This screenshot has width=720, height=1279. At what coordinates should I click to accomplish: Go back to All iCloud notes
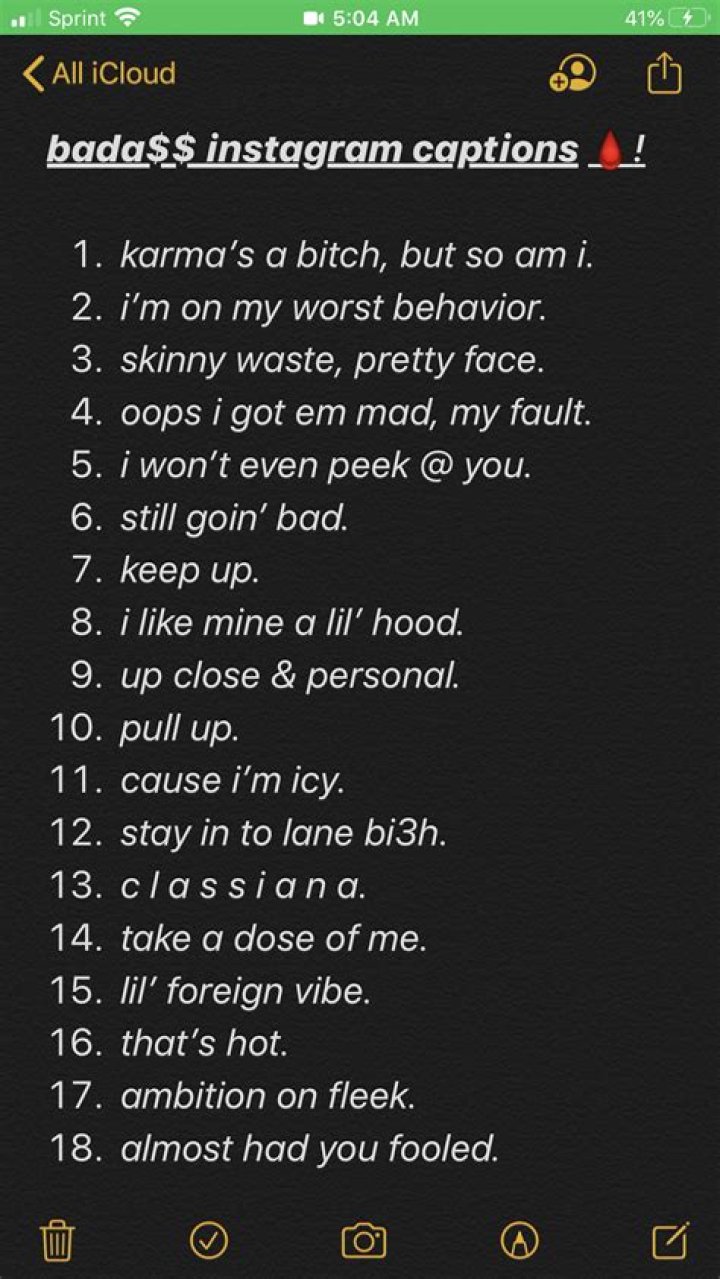98,73
